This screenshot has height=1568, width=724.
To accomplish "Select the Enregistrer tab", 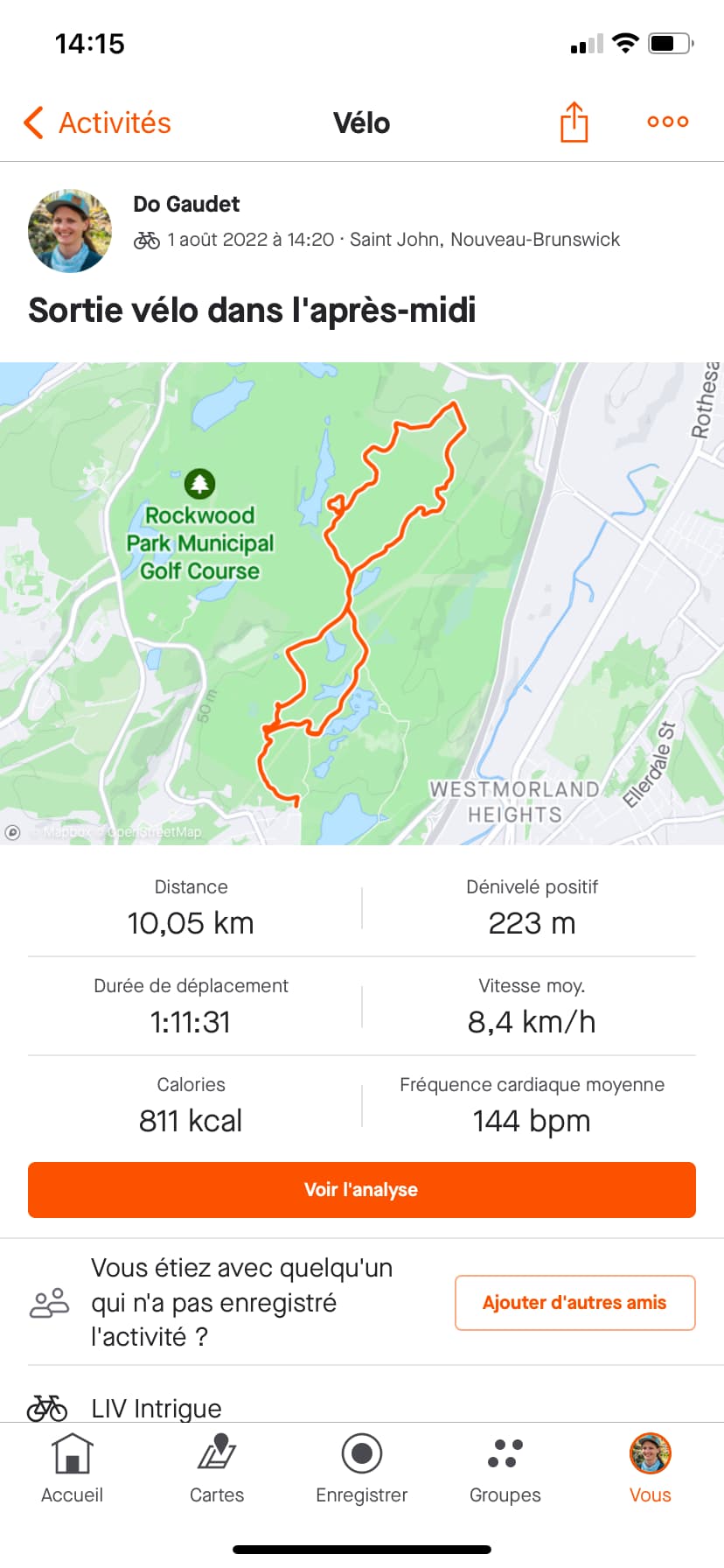I will [x=362, y=1468].
